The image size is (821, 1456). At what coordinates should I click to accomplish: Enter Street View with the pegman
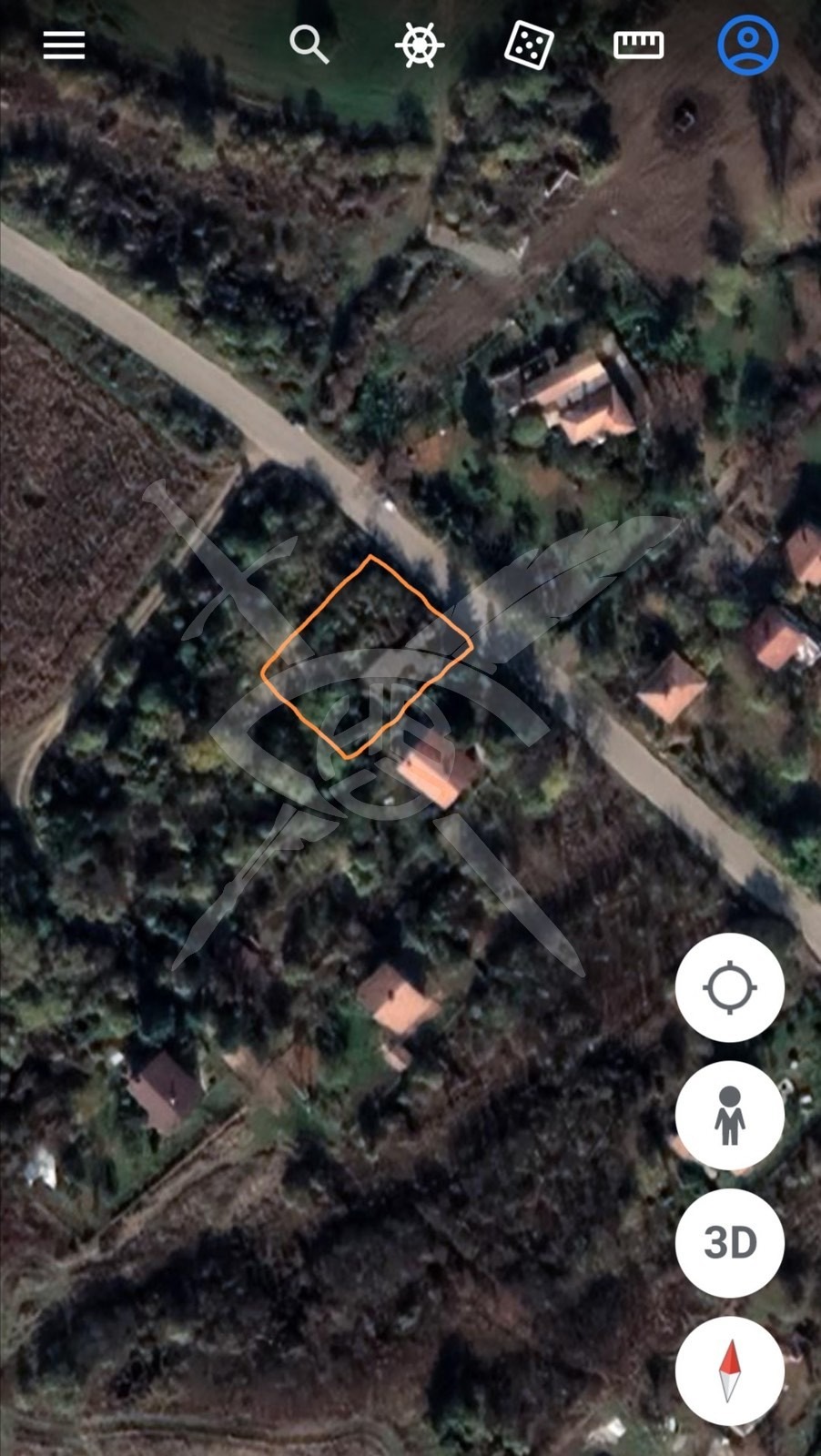coord(729,1115)
